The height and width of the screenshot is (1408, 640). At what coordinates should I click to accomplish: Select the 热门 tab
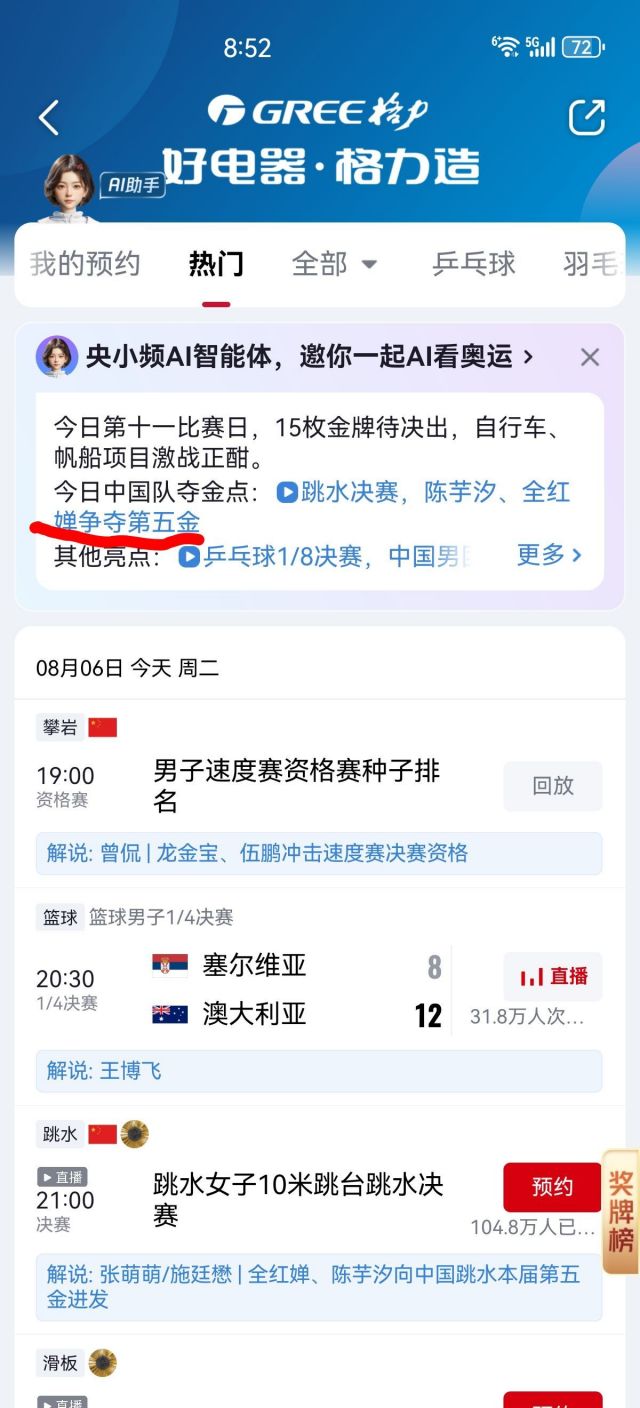coord(216,264)
